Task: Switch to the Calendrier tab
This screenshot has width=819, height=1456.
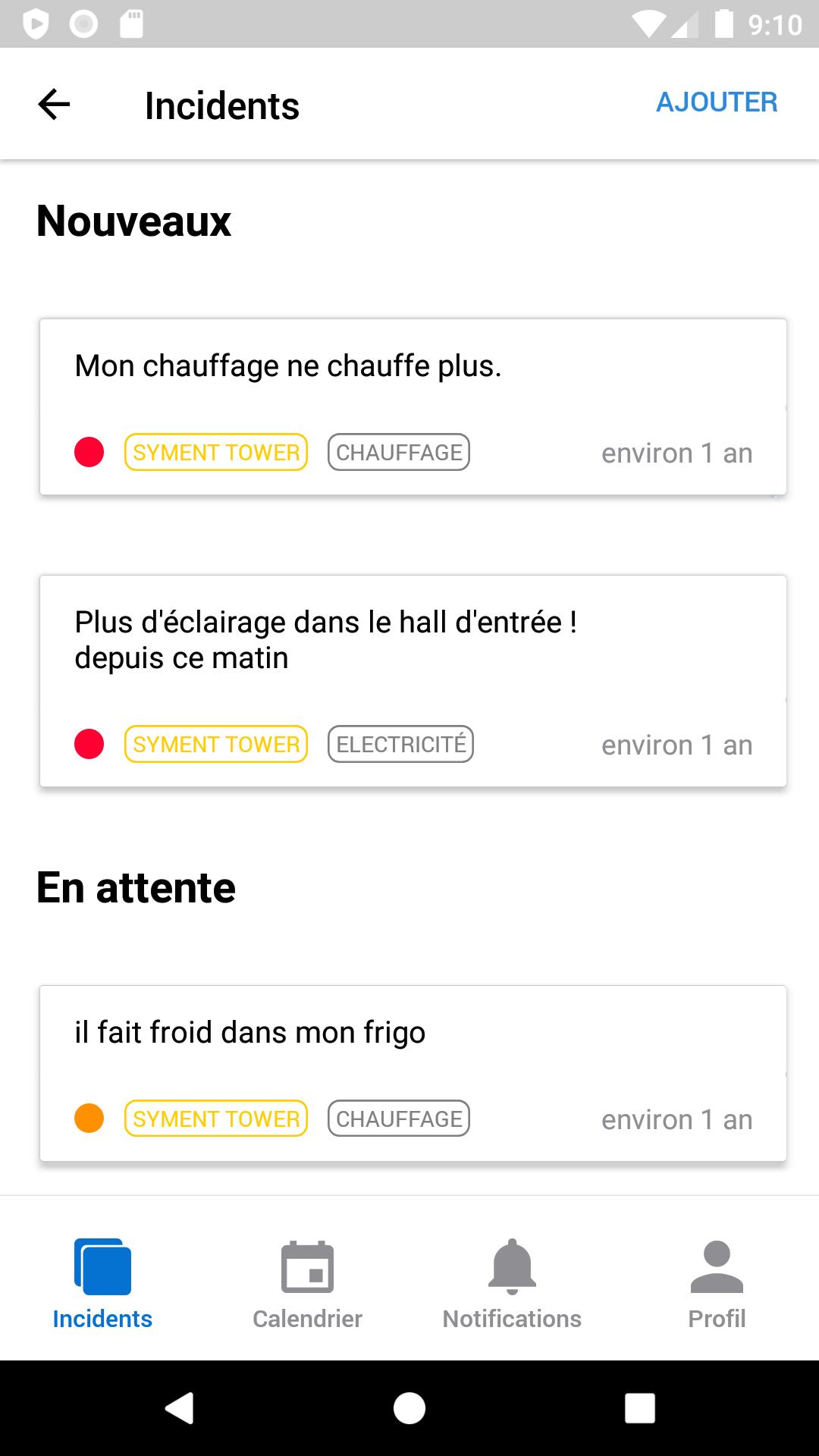Action: [x=307, y=1285]
